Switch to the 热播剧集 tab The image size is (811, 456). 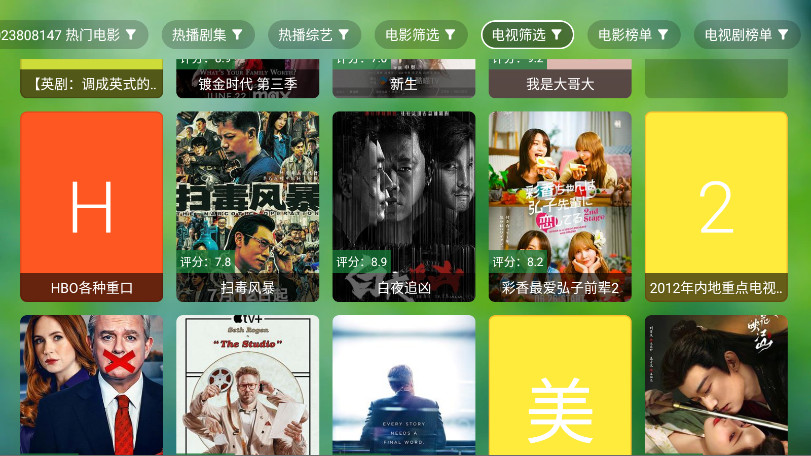tap(207, 35)
